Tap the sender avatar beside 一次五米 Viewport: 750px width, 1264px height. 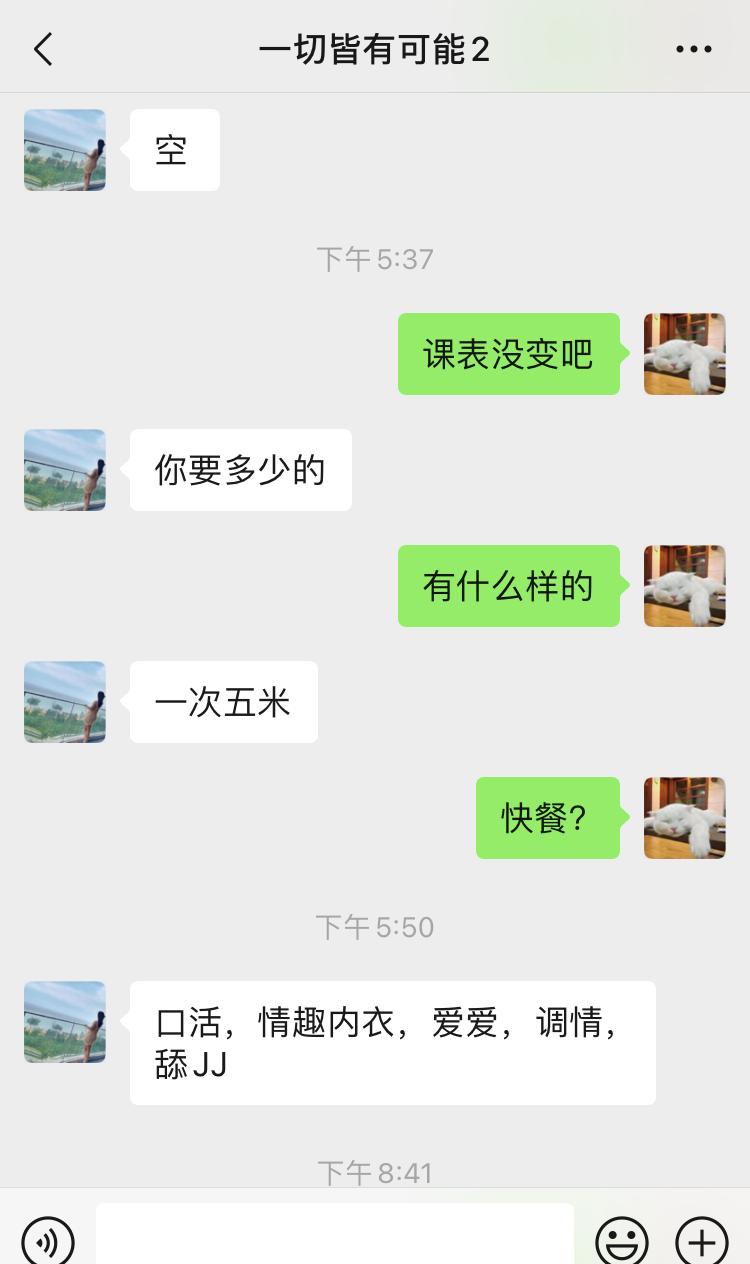click(x=64, y=702)
